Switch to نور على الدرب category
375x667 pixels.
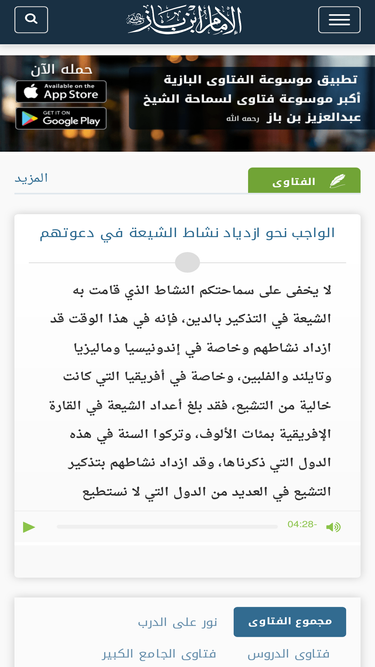click(x=177, y=622)
